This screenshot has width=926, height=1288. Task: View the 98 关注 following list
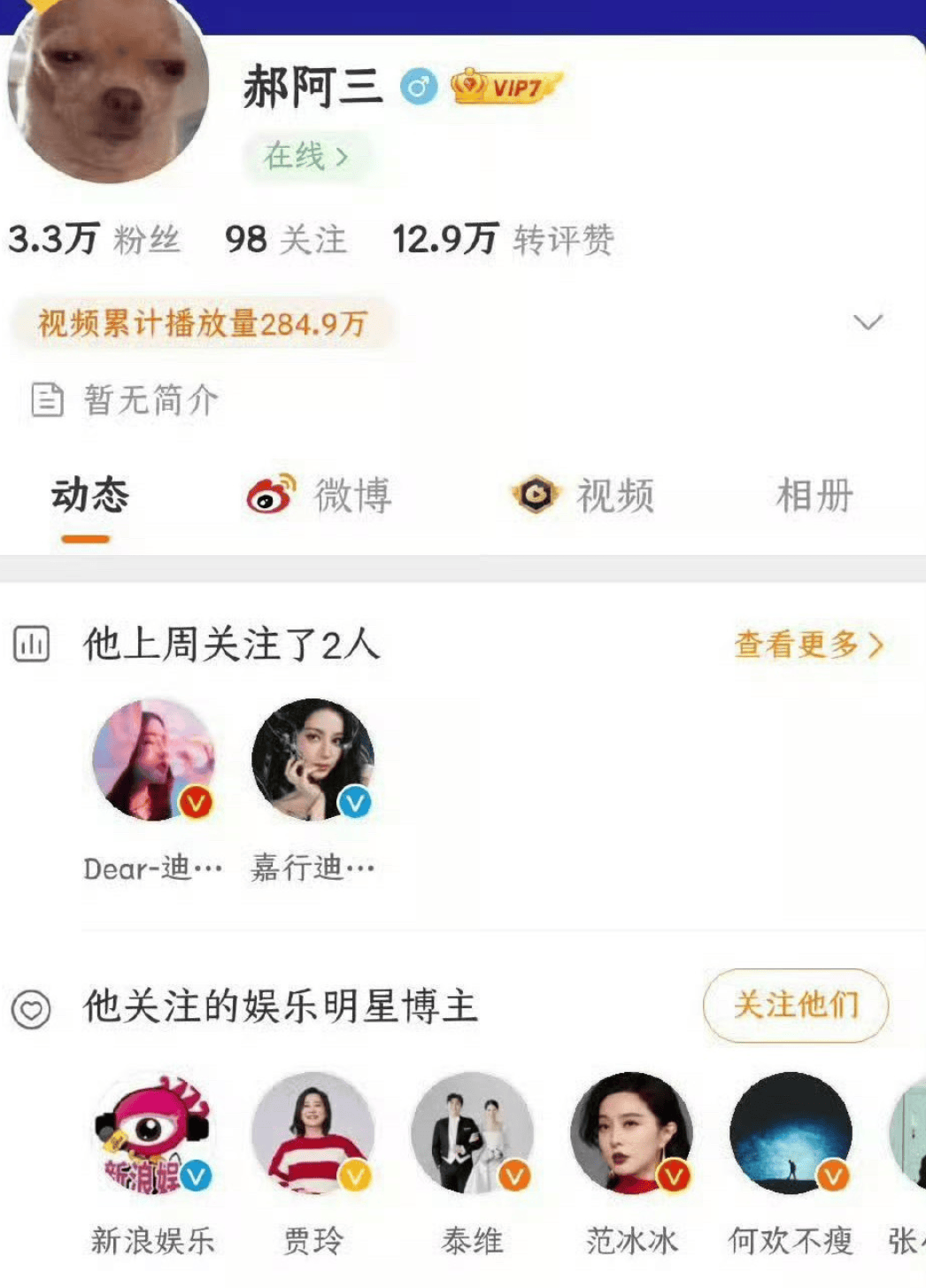(x=285, y=239)
